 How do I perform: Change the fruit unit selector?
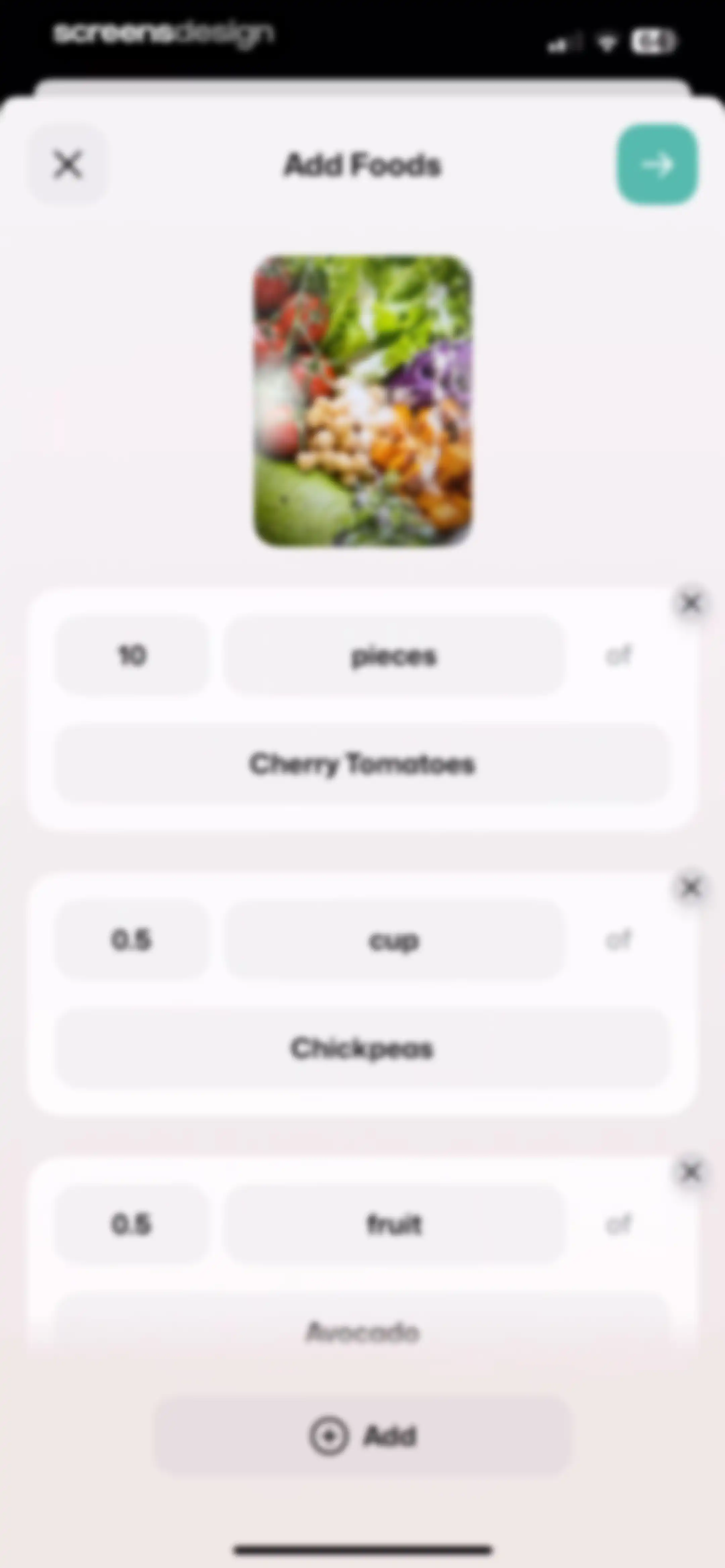[x=394, y=1224]
